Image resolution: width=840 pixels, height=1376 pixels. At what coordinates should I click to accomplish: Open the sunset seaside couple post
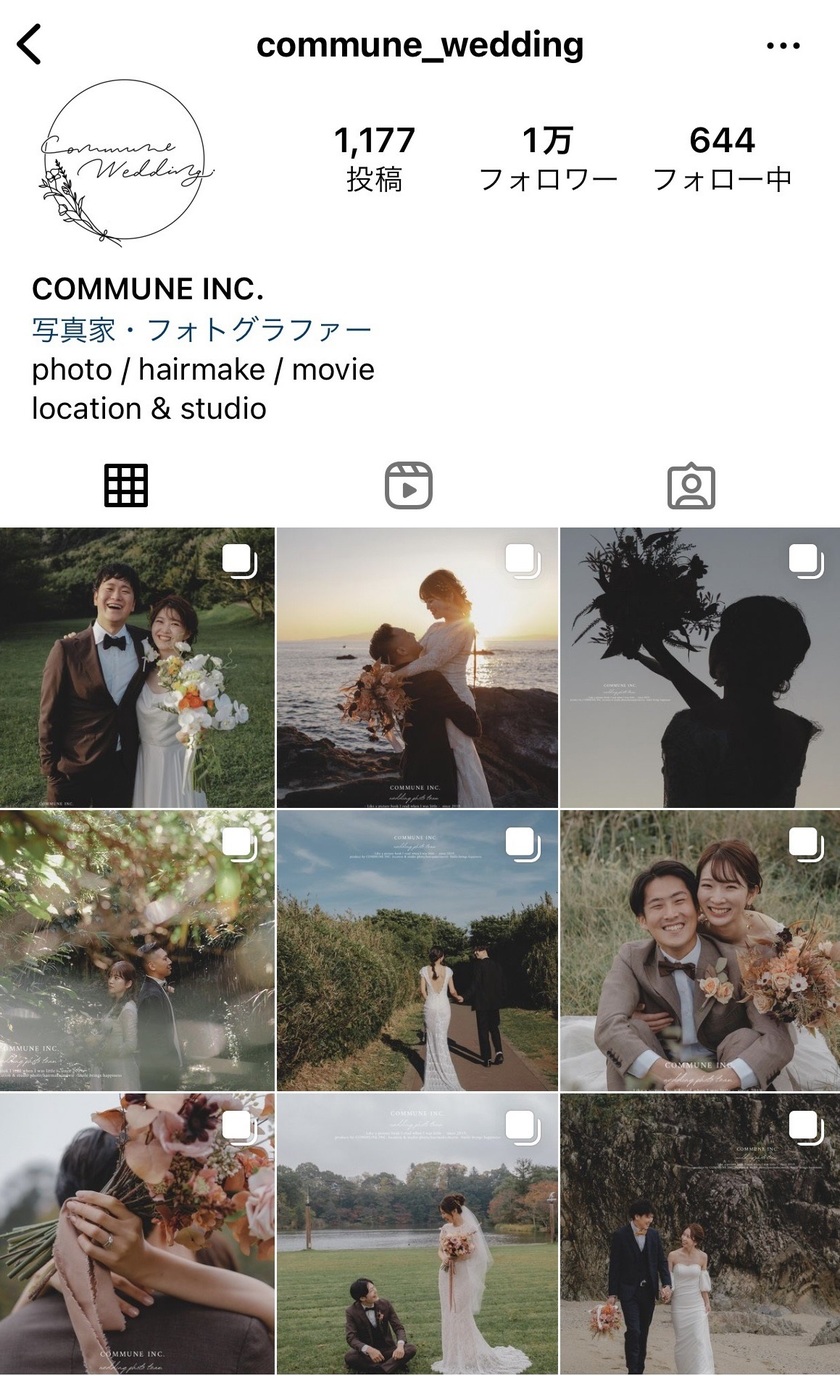click(417, 667)
